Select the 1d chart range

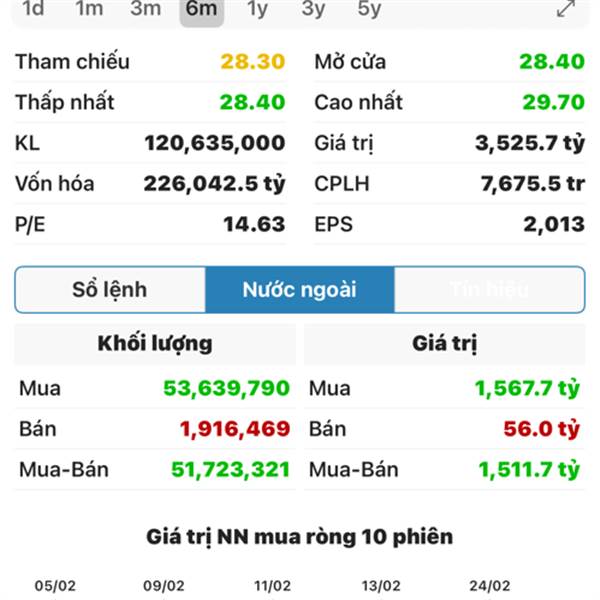tap(33, 9)
